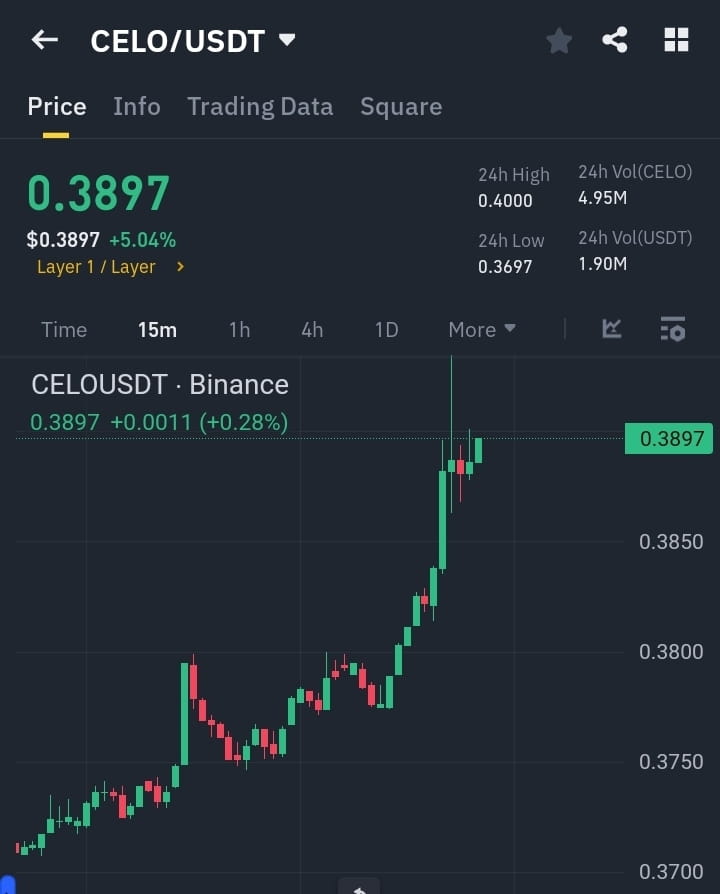Expand the chart with the bottom arrow button

coord(358,886)
